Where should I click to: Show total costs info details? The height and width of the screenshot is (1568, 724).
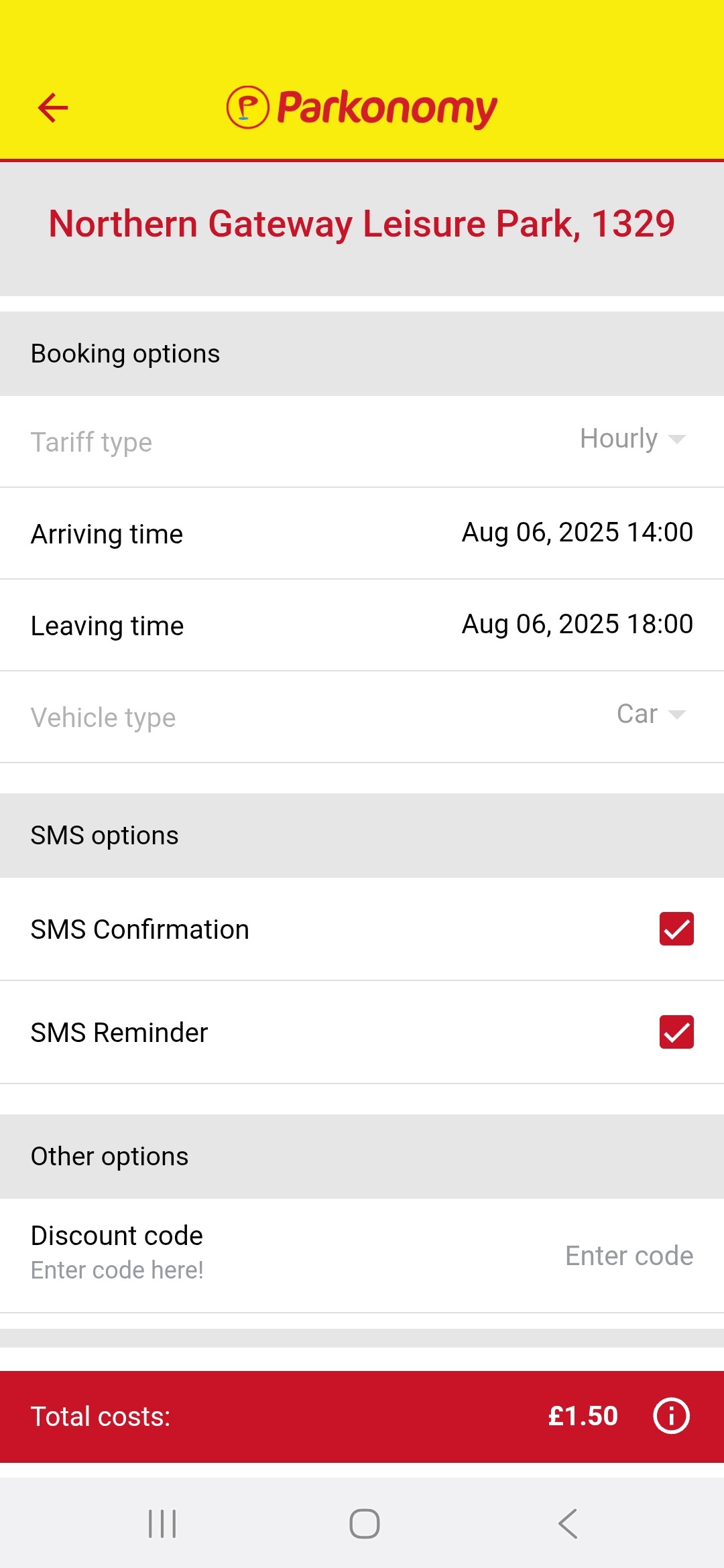click(671, 1416)
